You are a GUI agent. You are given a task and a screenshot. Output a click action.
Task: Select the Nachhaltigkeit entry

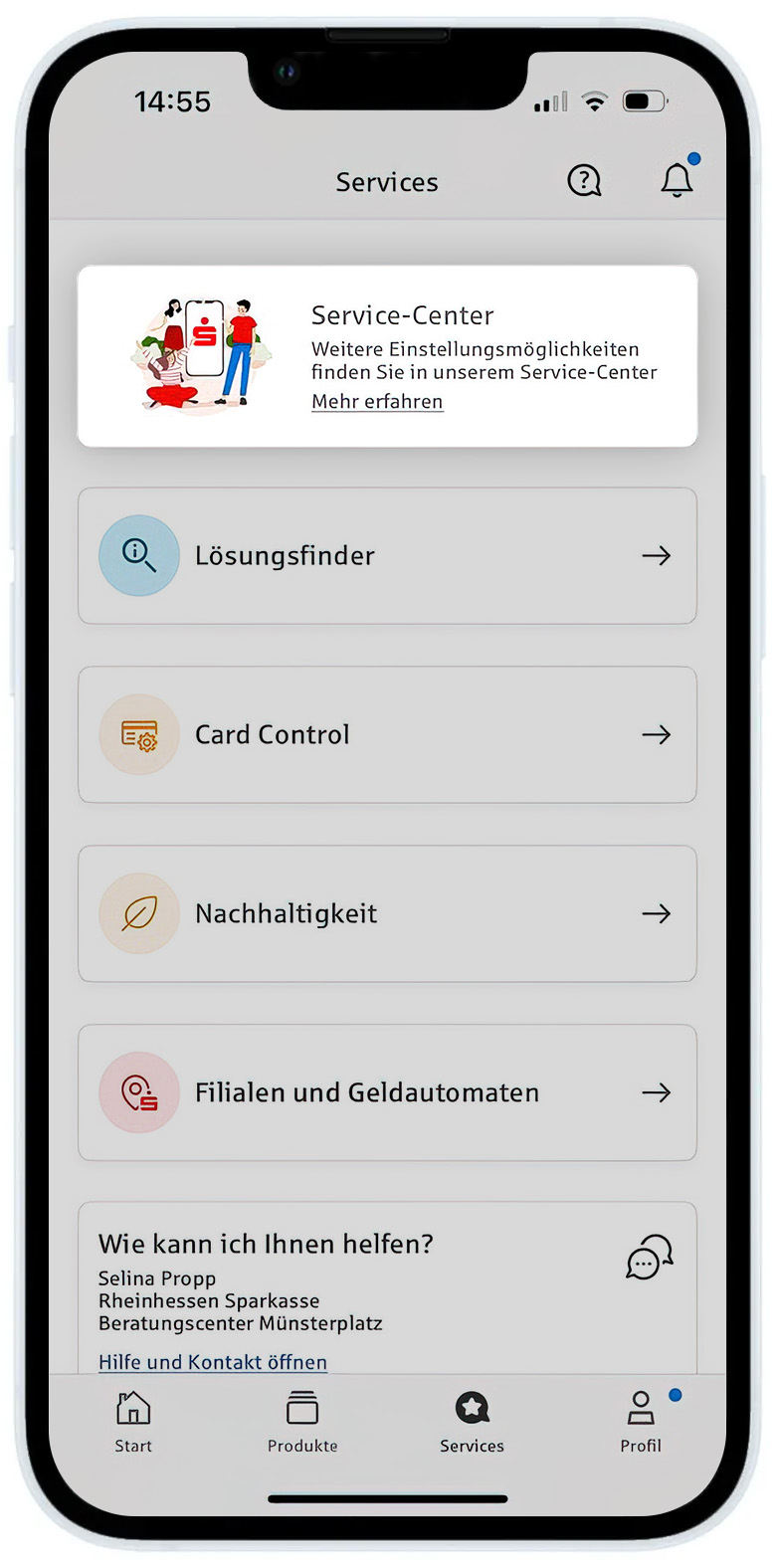[x=387, y=913]
